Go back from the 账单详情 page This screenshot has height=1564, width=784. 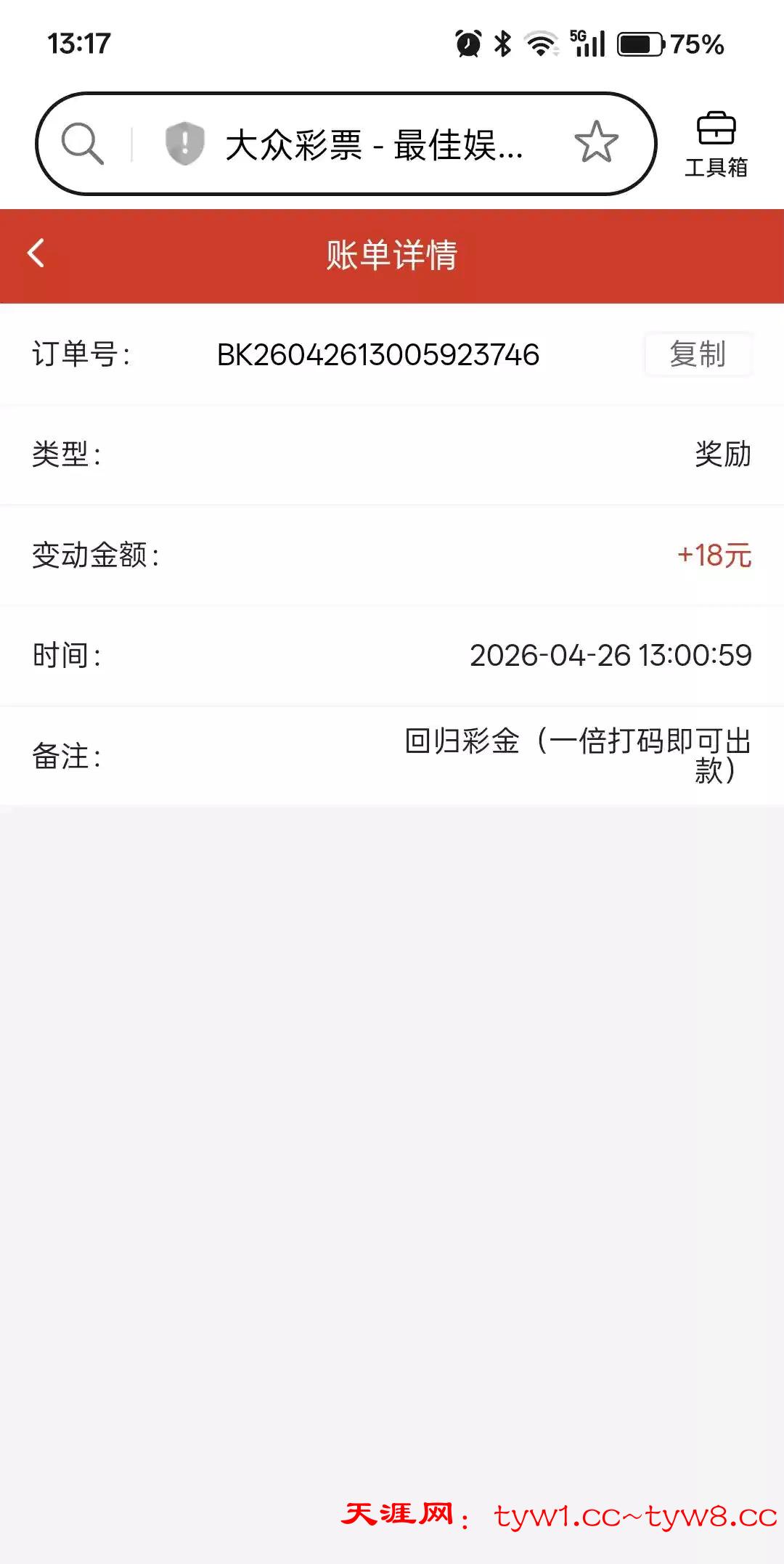click(x=36, y=253)
